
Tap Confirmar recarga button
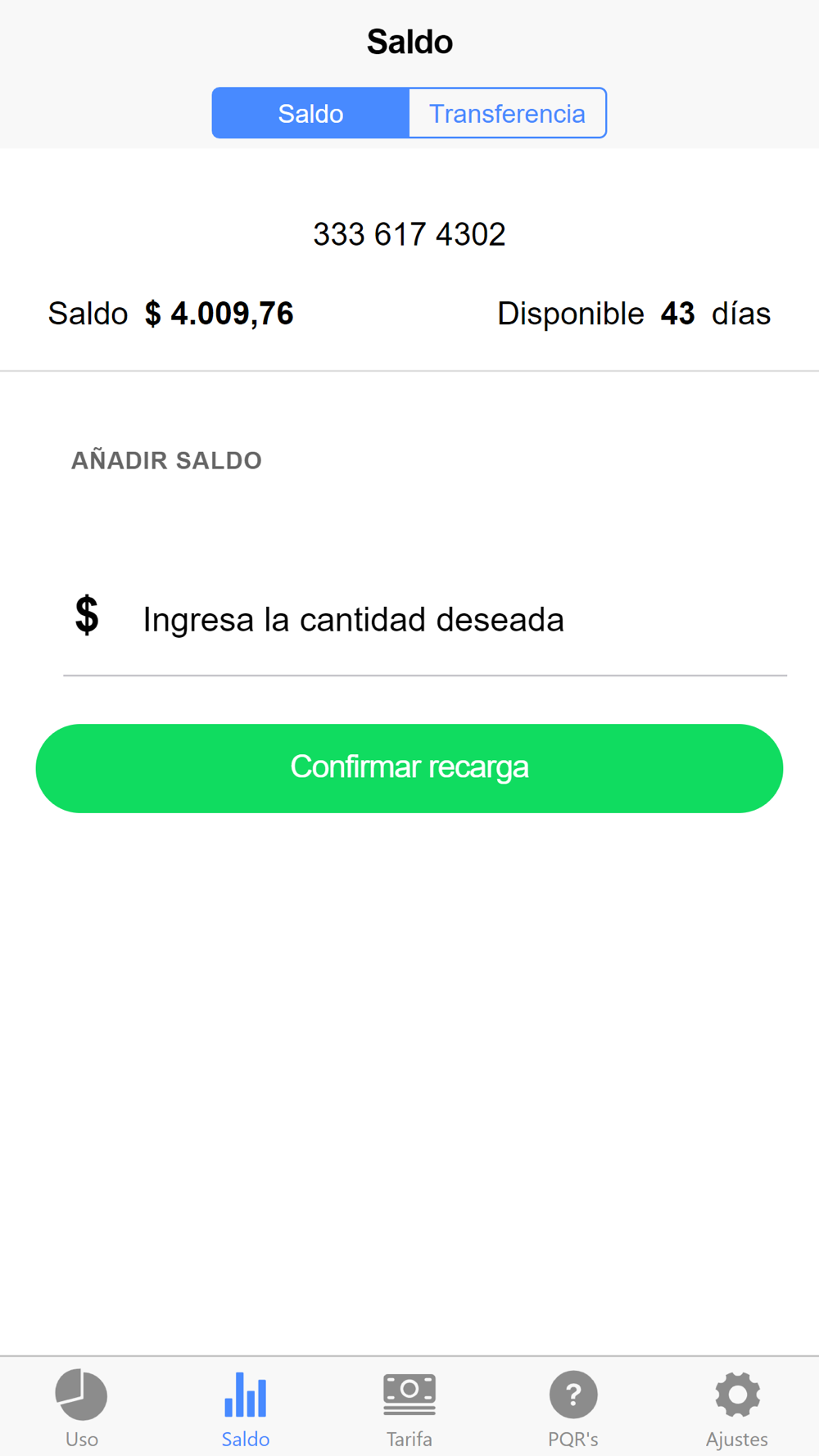(409, 768)
